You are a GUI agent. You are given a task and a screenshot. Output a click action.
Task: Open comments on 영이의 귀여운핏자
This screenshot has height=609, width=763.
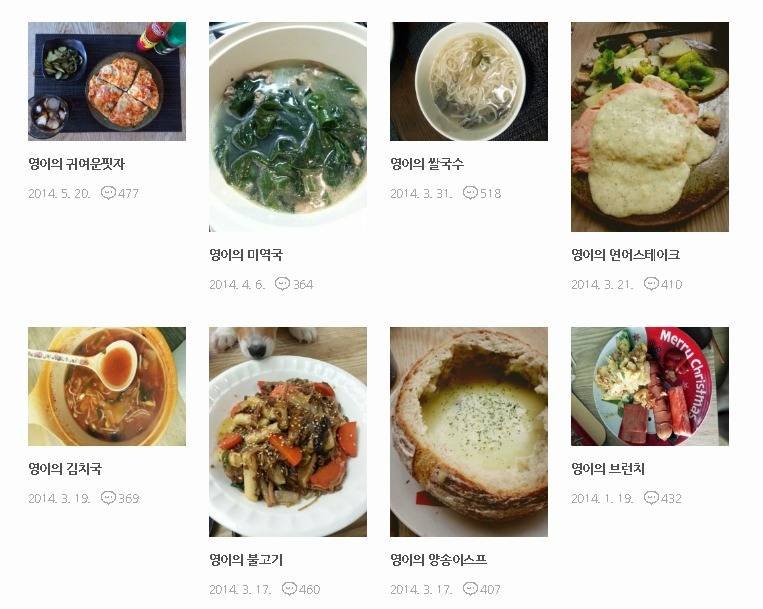(119, 193)
